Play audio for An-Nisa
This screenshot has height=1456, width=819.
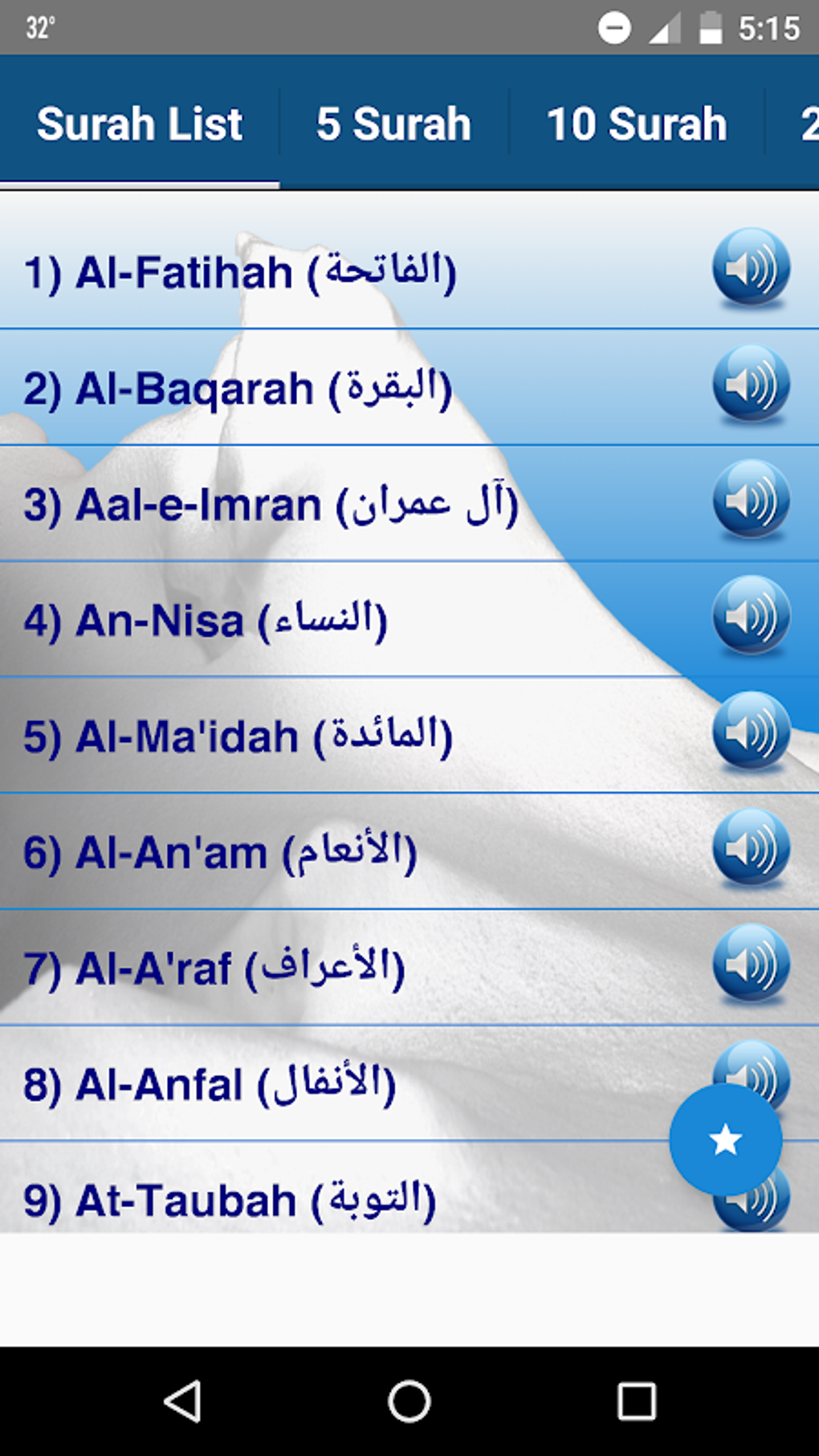[x=751, y=617]
